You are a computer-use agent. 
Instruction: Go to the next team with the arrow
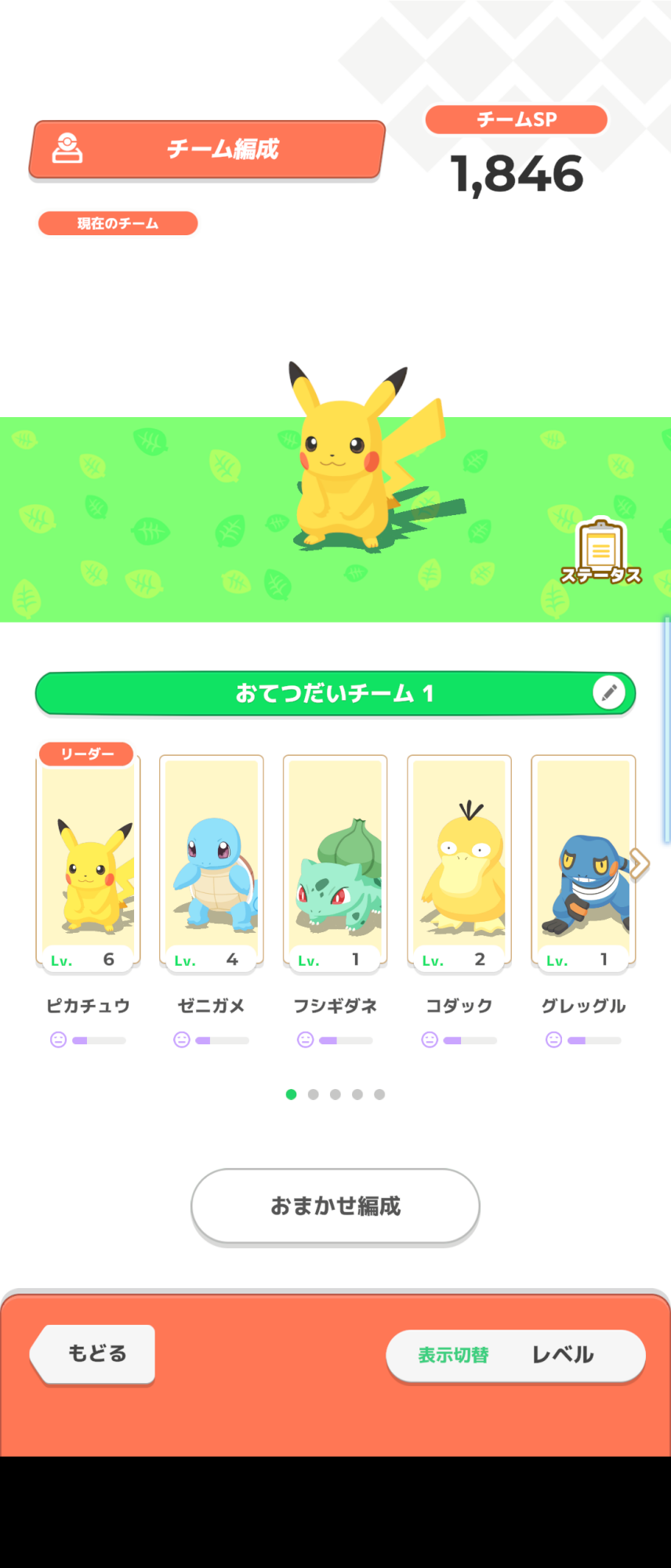pyautogui.click(x=640, y=864)
